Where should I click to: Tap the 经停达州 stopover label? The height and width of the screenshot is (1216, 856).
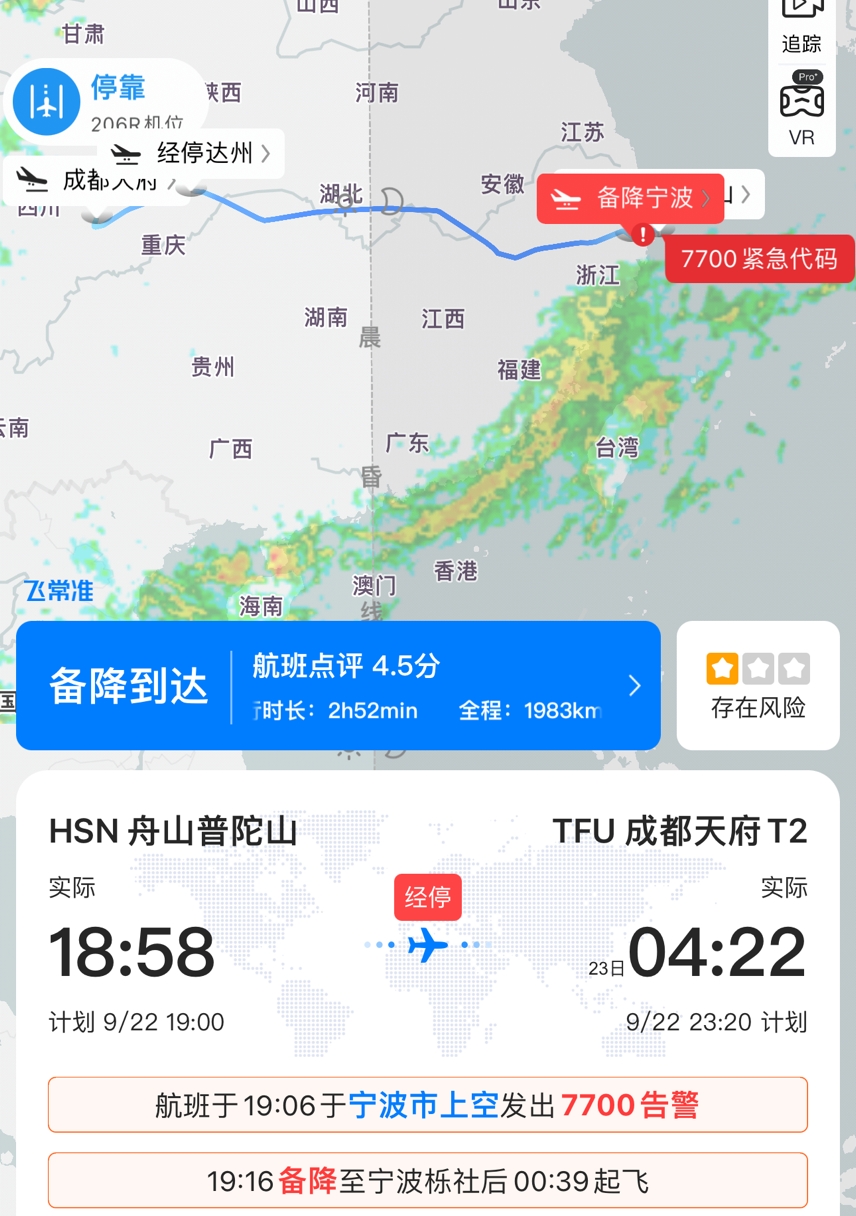(193, 154)
